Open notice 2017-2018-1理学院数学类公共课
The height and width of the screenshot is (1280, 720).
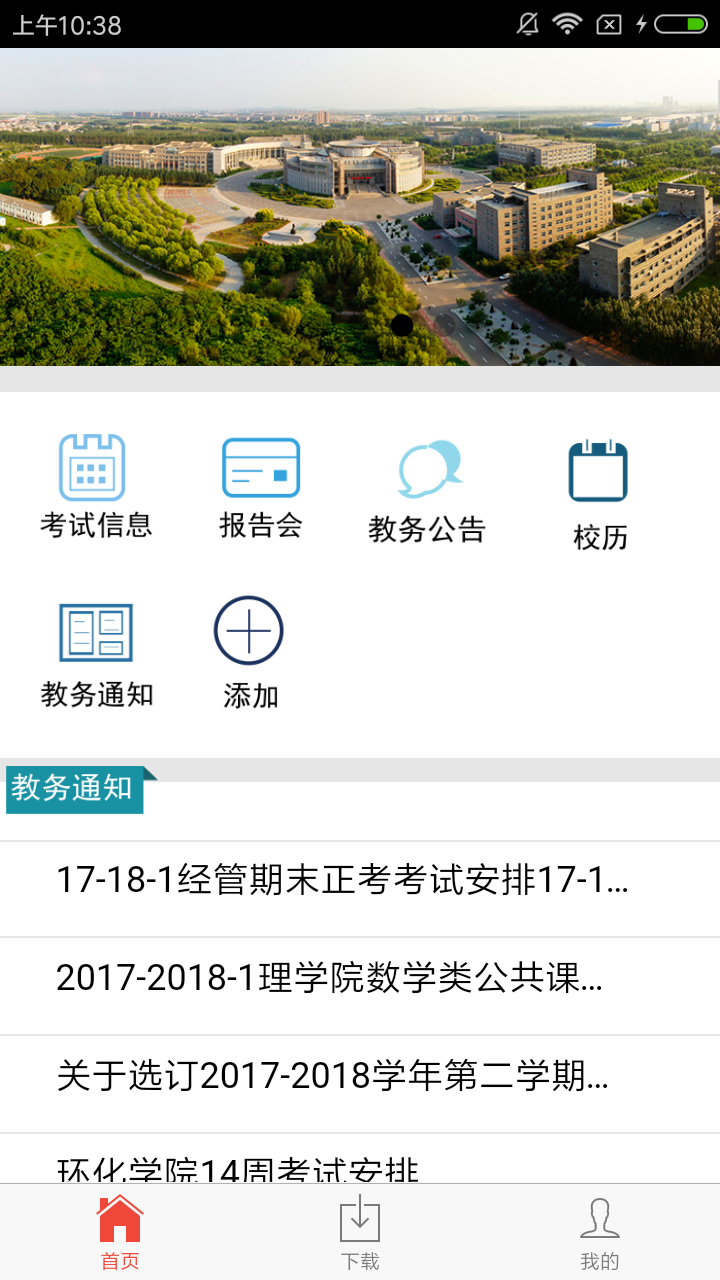330,978
